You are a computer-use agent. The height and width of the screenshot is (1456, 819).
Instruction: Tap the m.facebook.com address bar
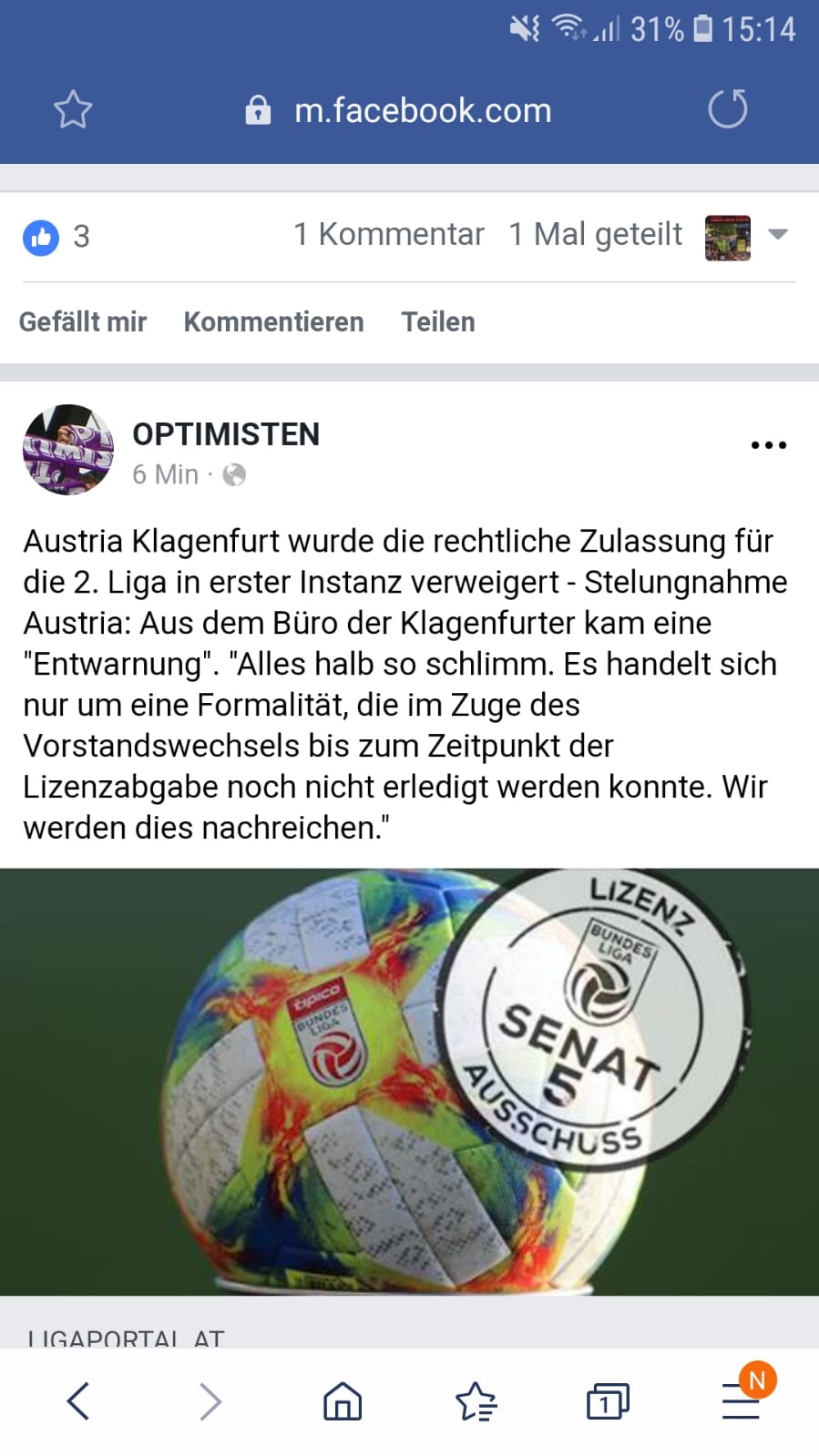[x=399, y=110]
